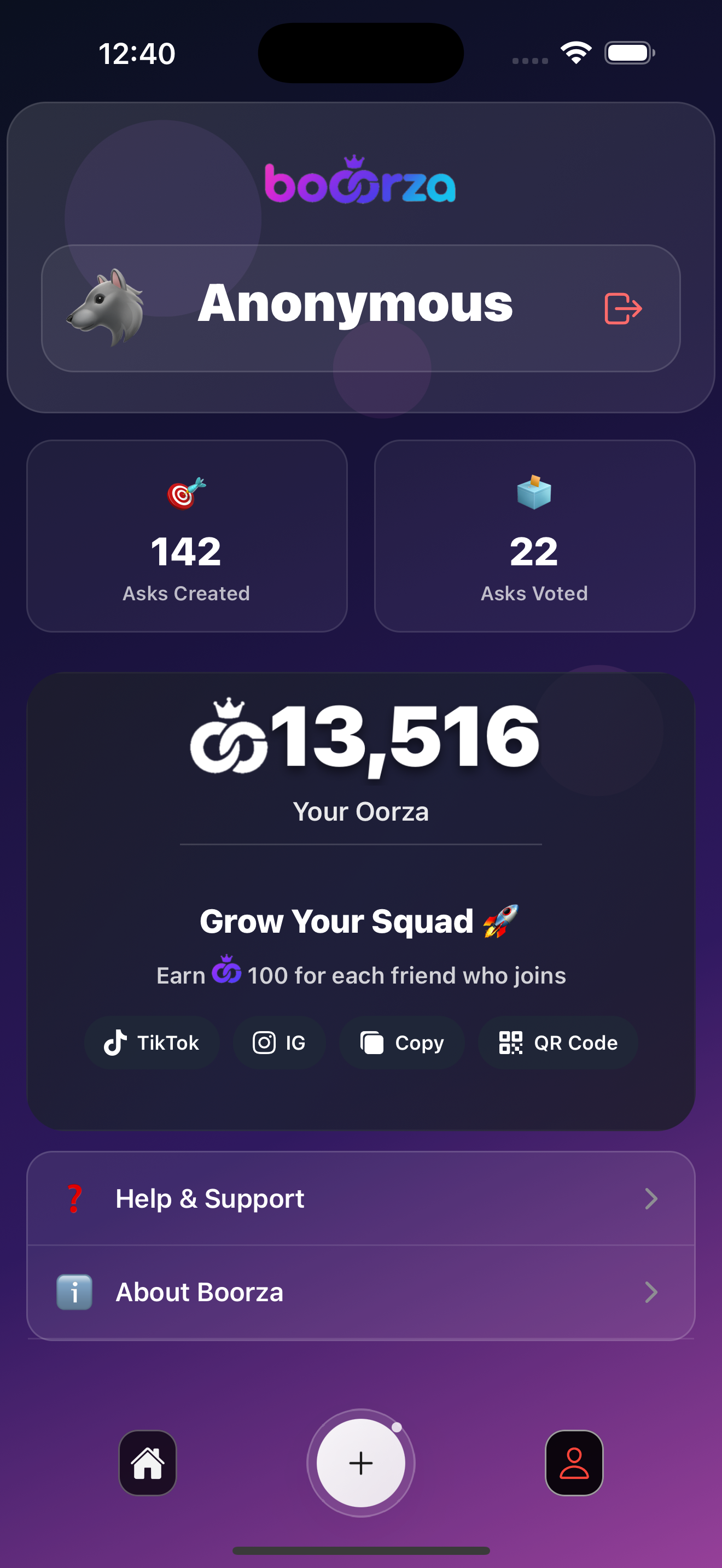Copy the invite link
The image size is (722, 1568).
402,1043
